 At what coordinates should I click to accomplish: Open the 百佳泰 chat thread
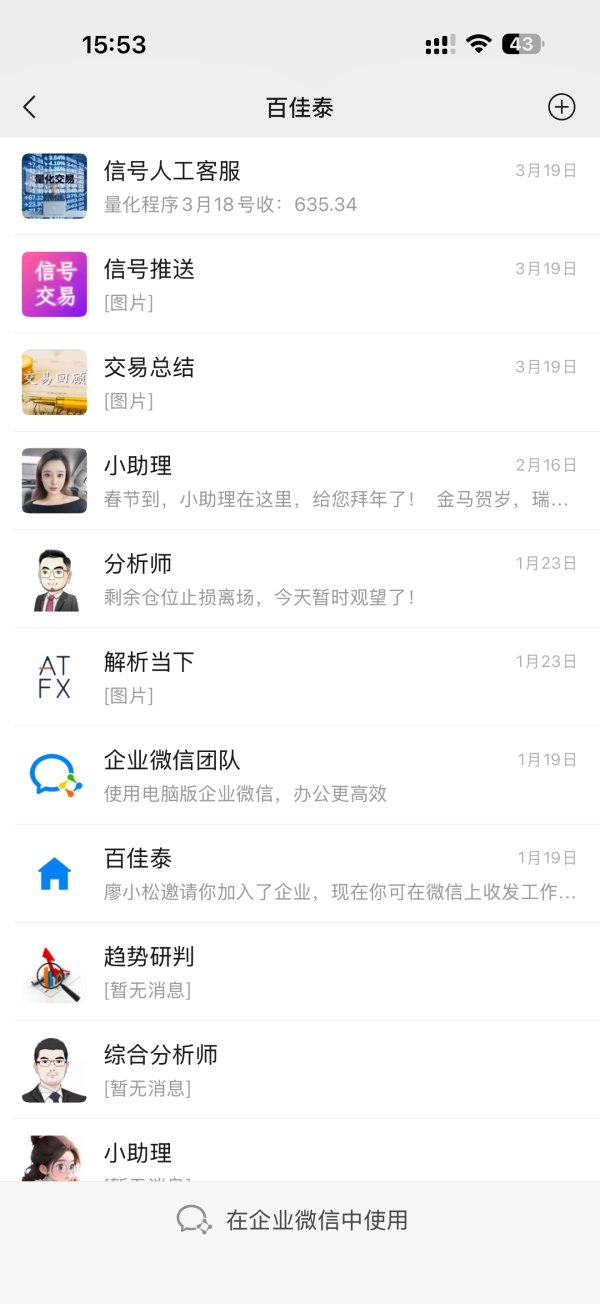click(x=300, y=873)
